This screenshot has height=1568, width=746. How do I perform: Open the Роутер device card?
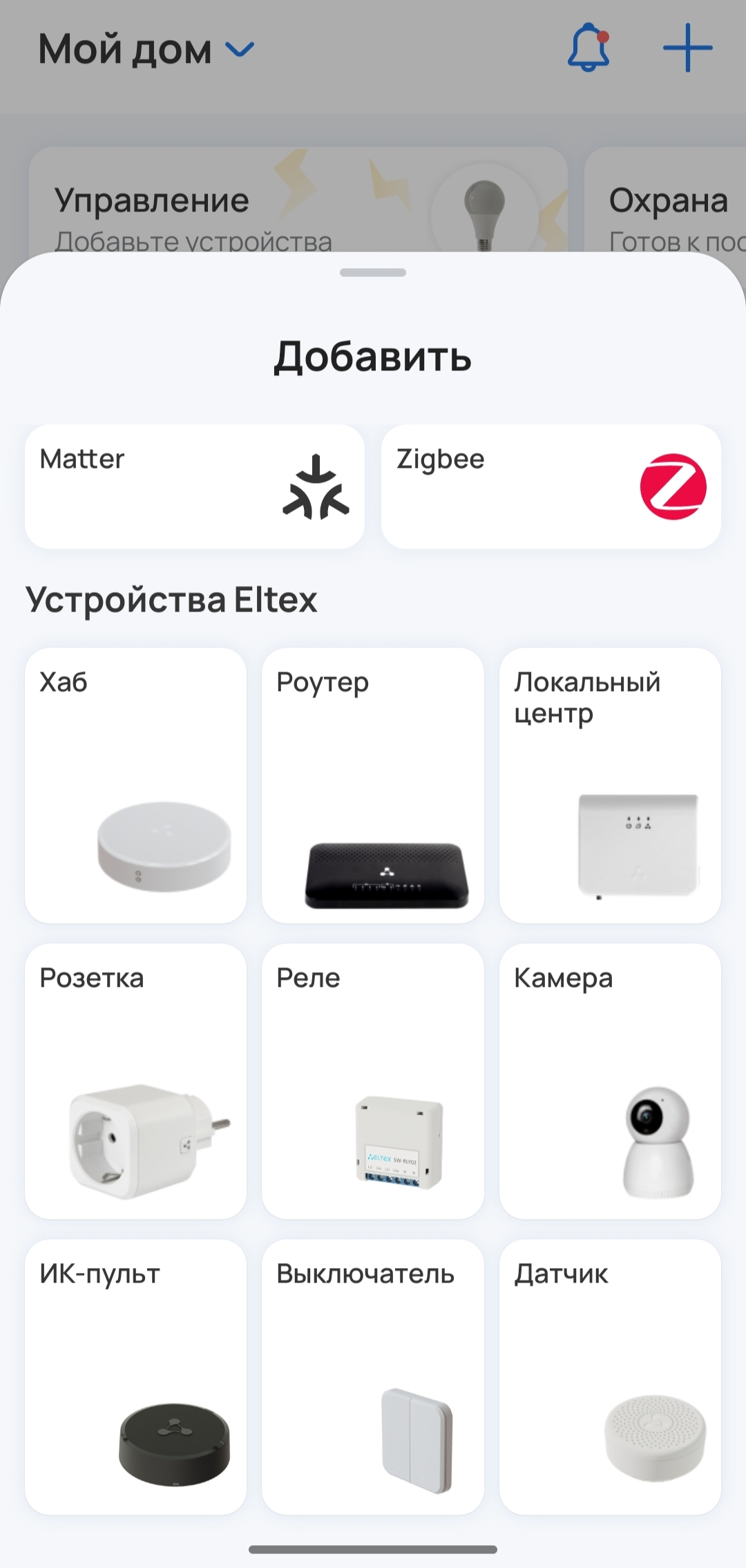tap(372, 785)
